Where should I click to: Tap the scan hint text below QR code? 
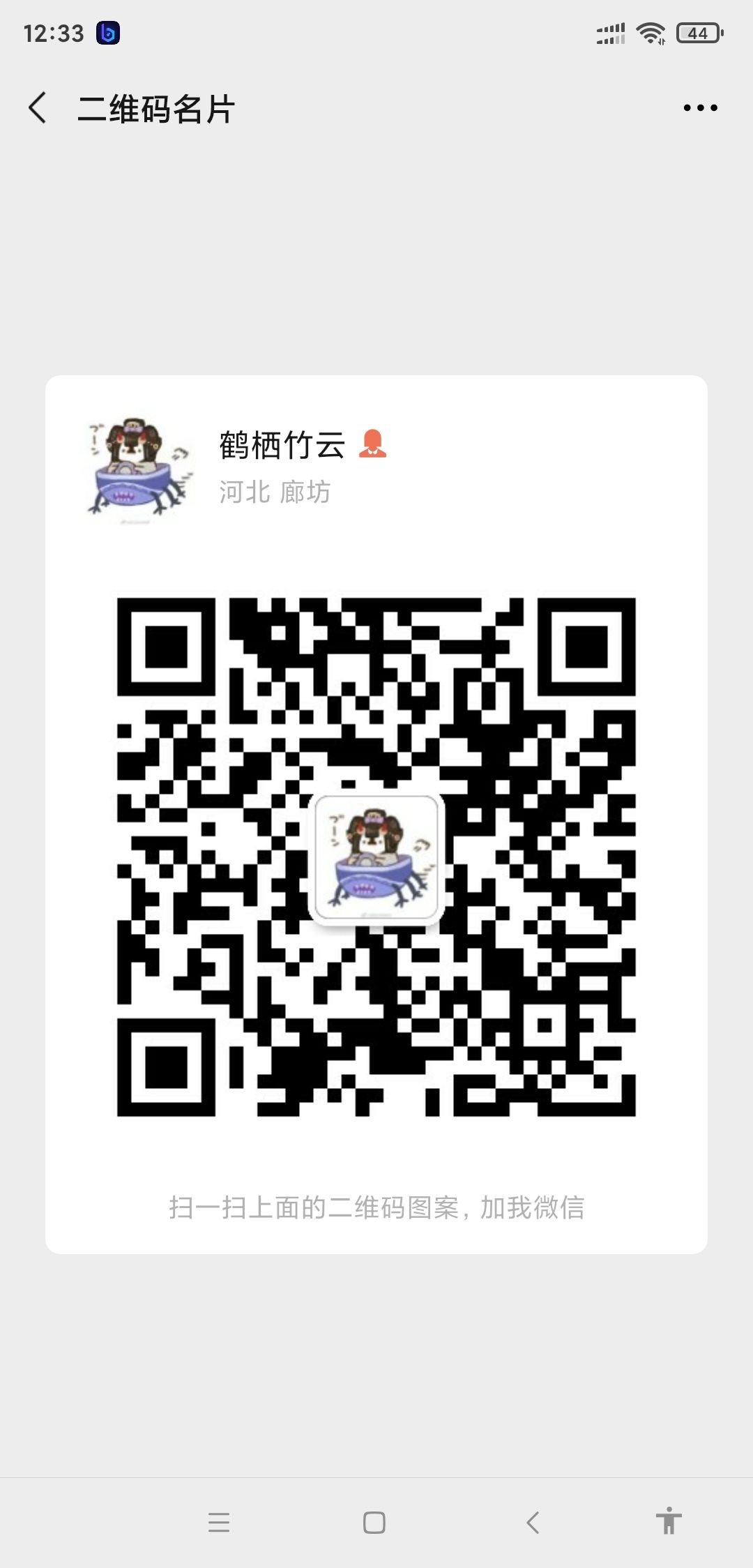pos(376,1205)
